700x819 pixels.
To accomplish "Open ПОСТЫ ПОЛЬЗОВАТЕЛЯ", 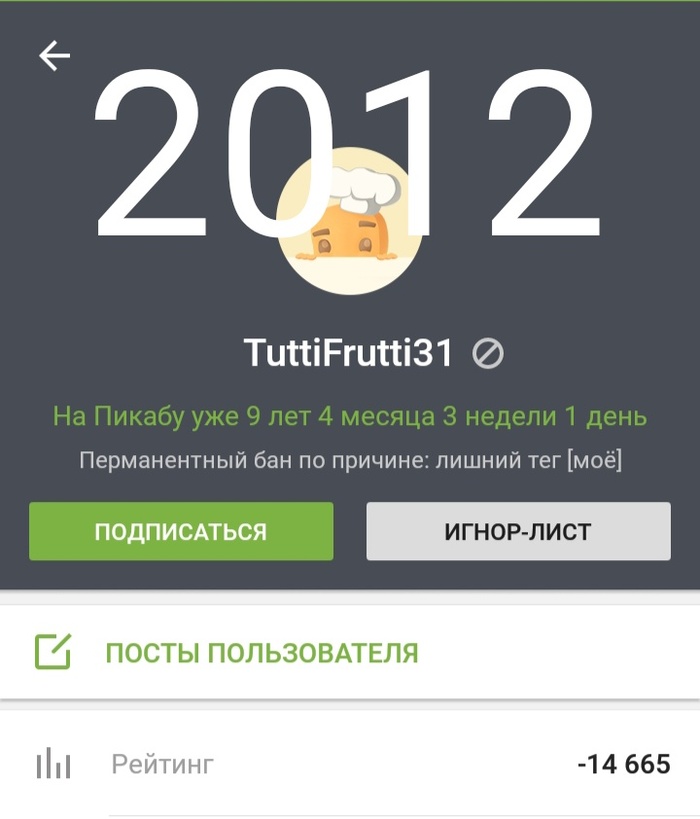I will coord(261,654).
